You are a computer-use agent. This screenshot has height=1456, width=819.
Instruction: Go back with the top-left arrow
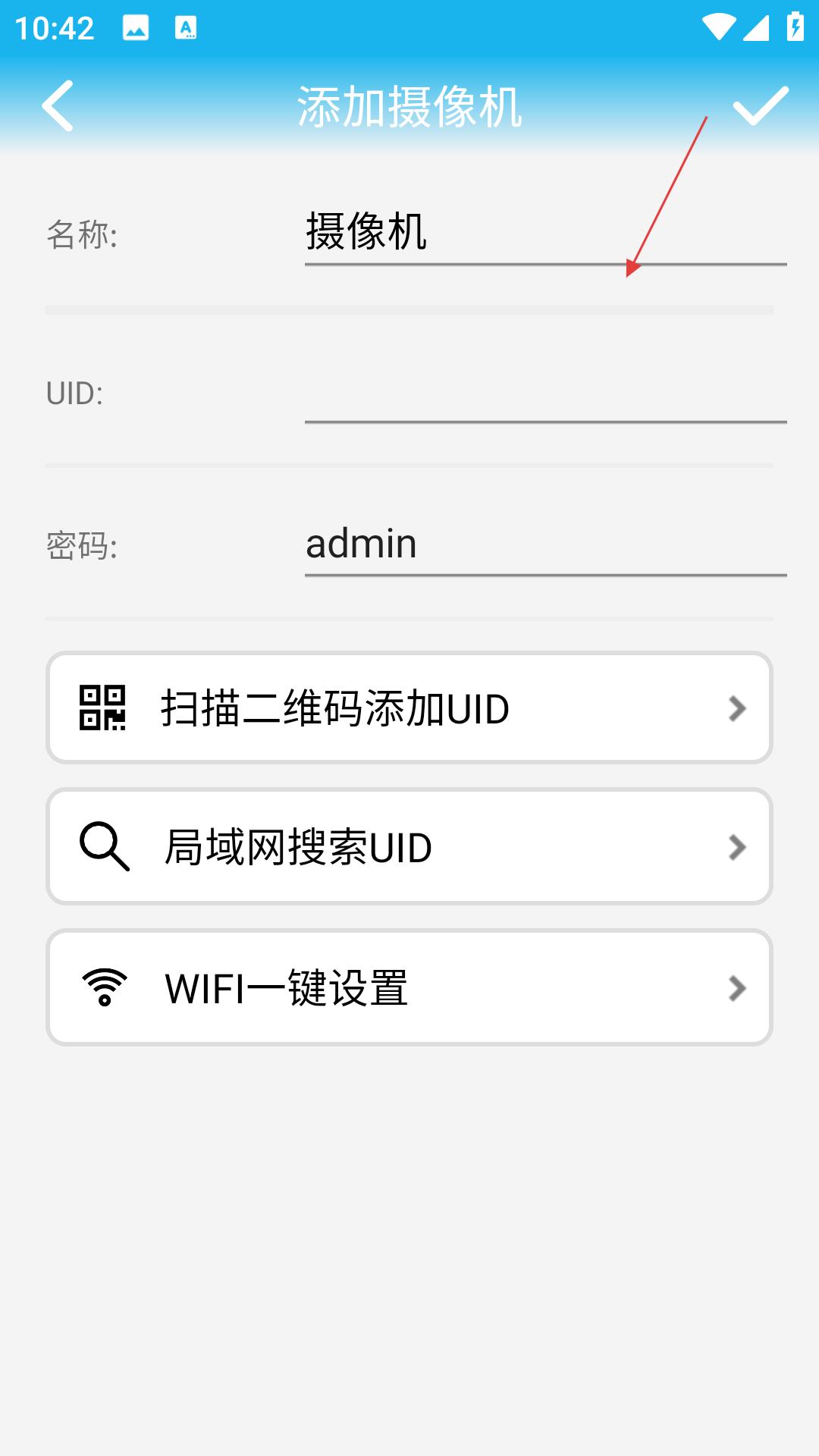pyautogui.click(x=58, y=106)
